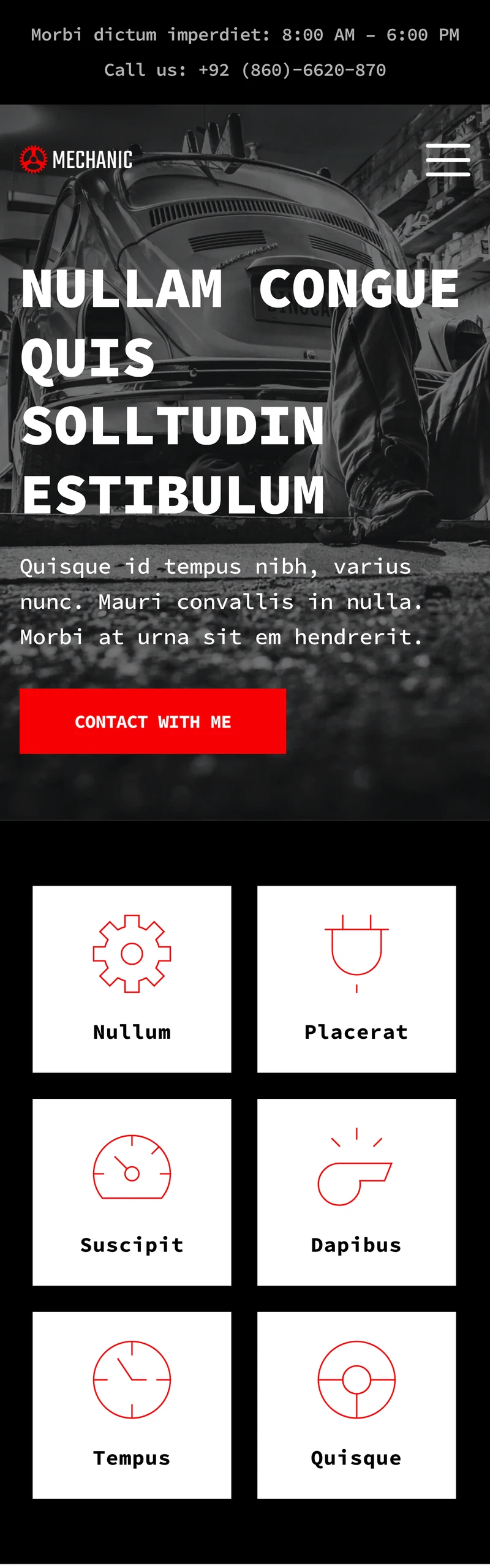View the Suscipit service card
Image resolution: width=490 pixels, height=1568 pixels.
coord(132,1192)
